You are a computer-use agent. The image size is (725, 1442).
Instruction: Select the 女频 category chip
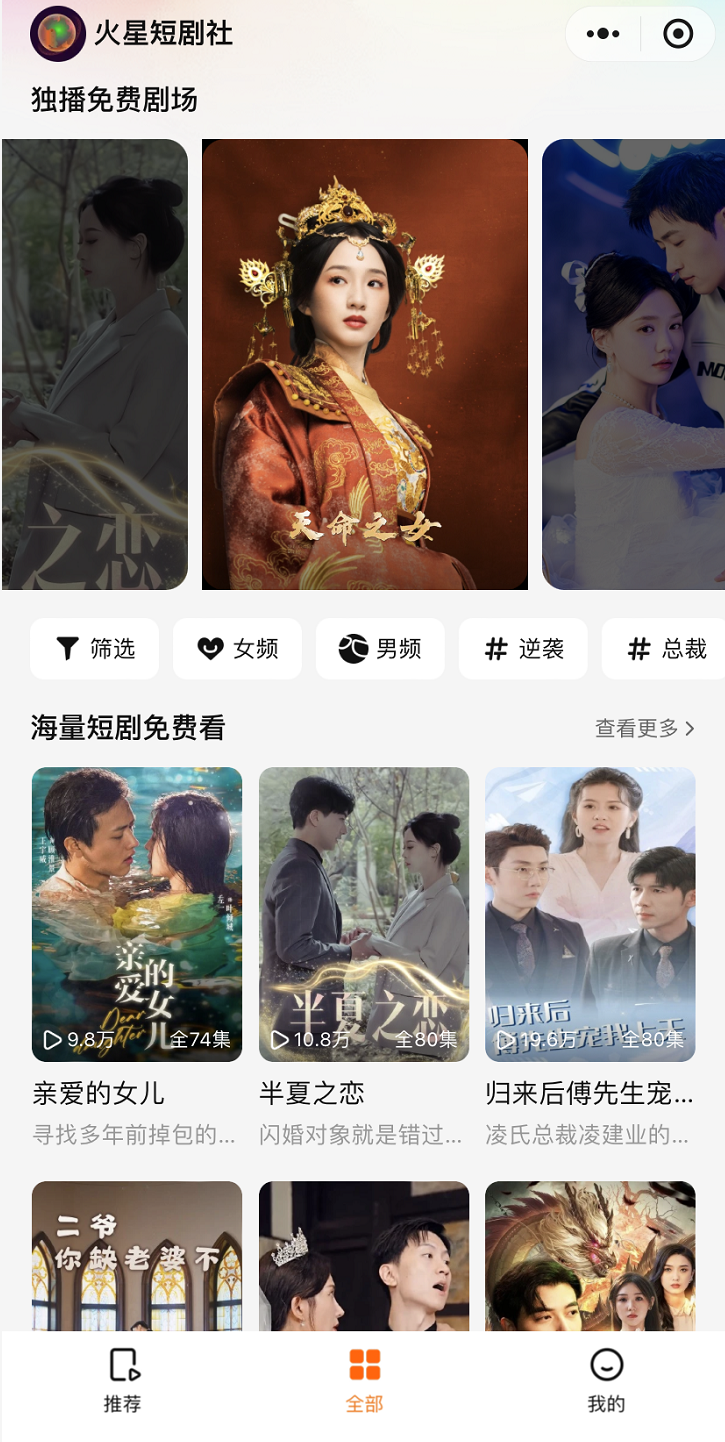click(x=238, y=649)
